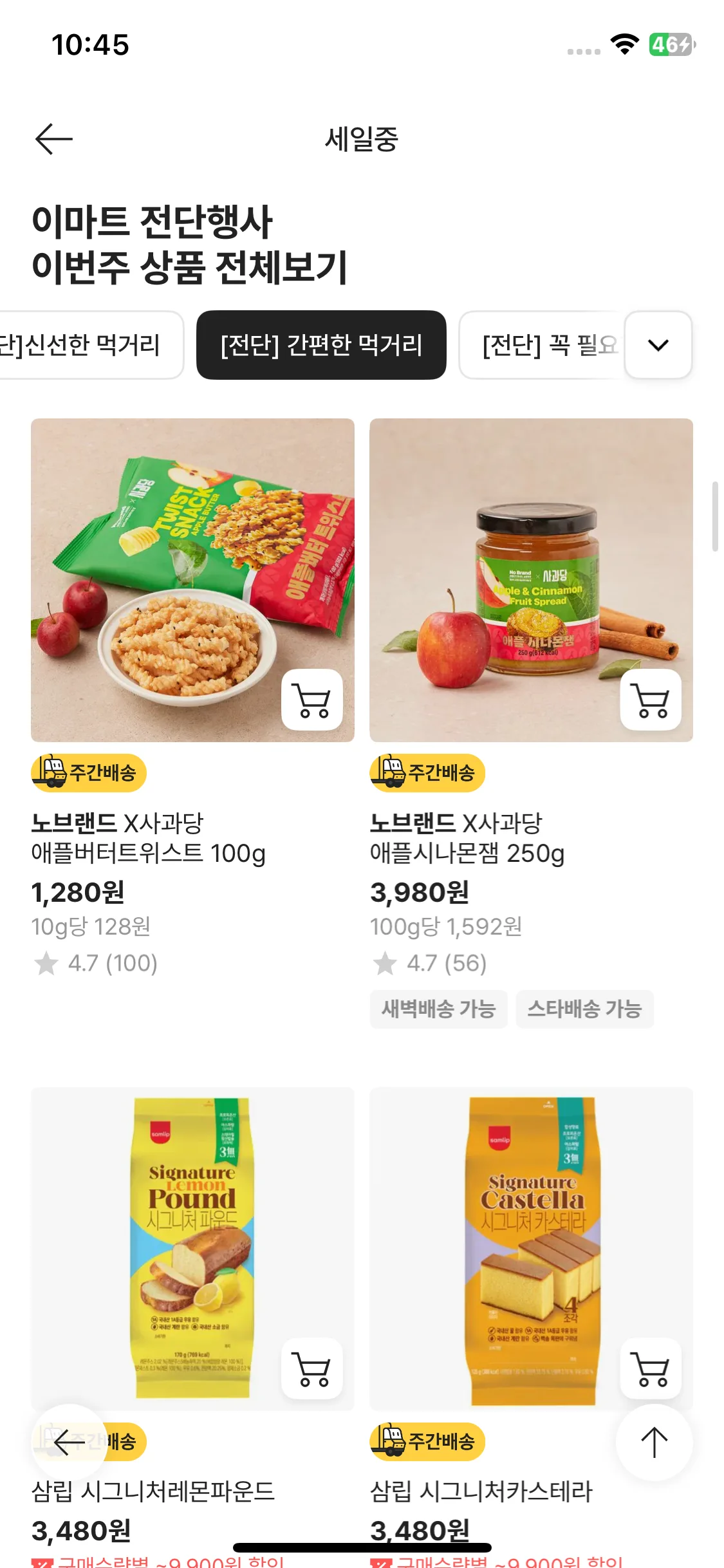Tap the floating back arrow button
Screen dimensions: 724x1568
[x=70, y=1442]
